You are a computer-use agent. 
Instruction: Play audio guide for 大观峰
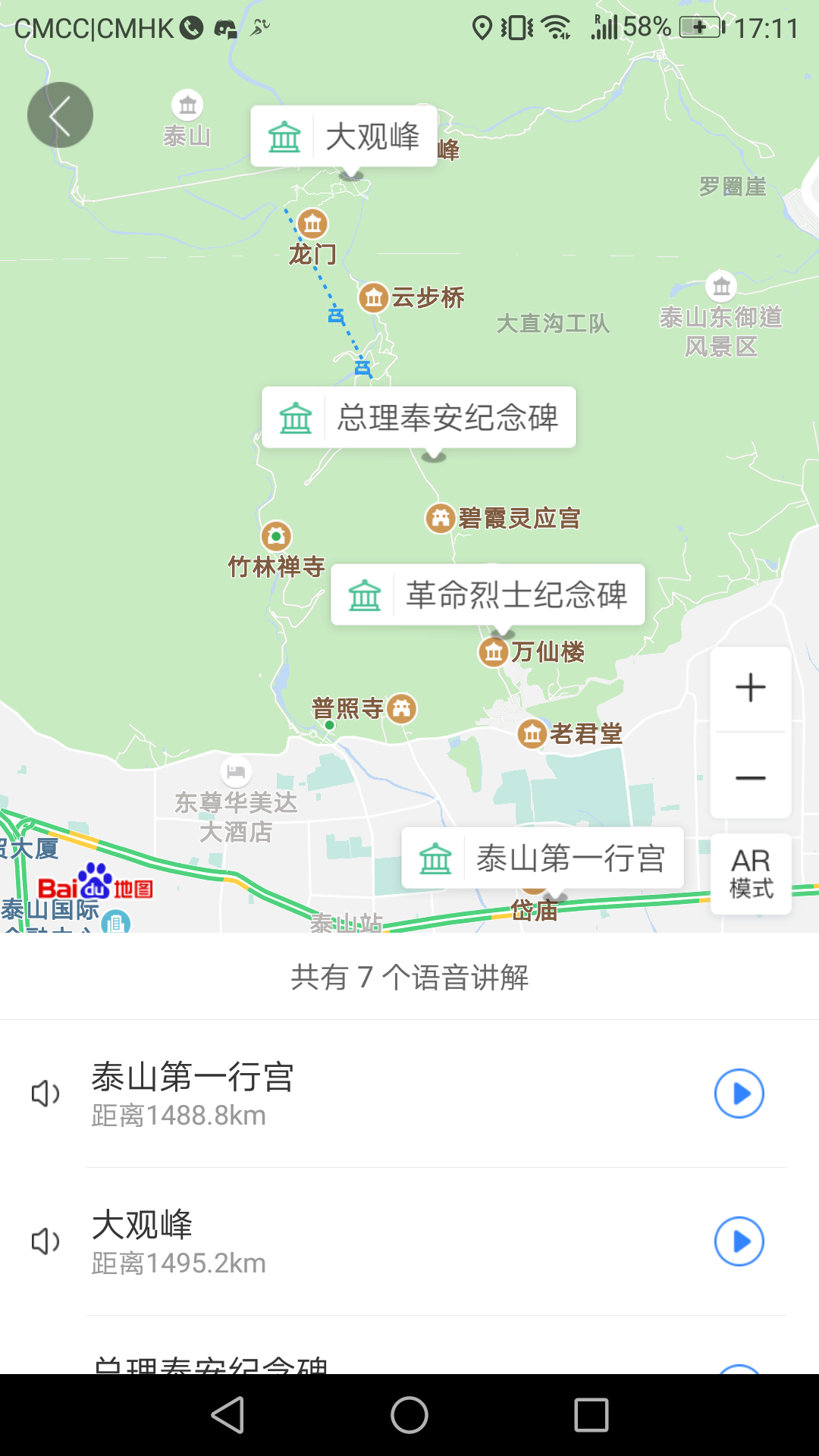tap(739, 1241)
